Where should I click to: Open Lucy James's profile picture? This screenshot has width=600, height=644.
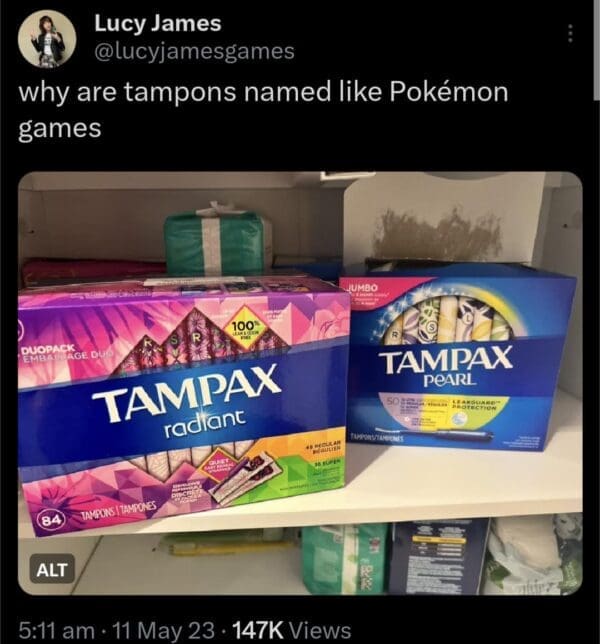click(x=47, y=38)
